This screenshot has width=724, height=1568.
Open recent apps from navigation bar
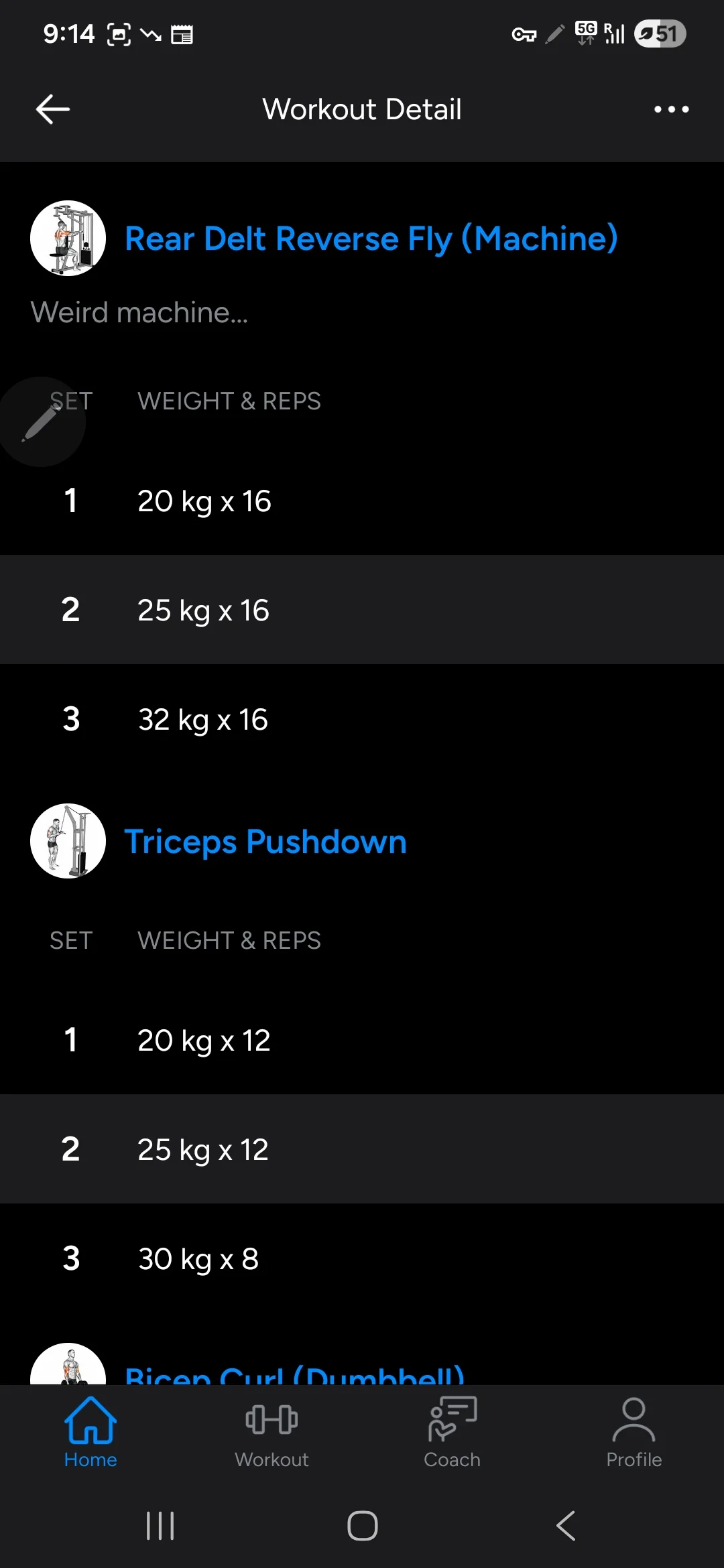pyautogui.click(x=160, y=1526)
